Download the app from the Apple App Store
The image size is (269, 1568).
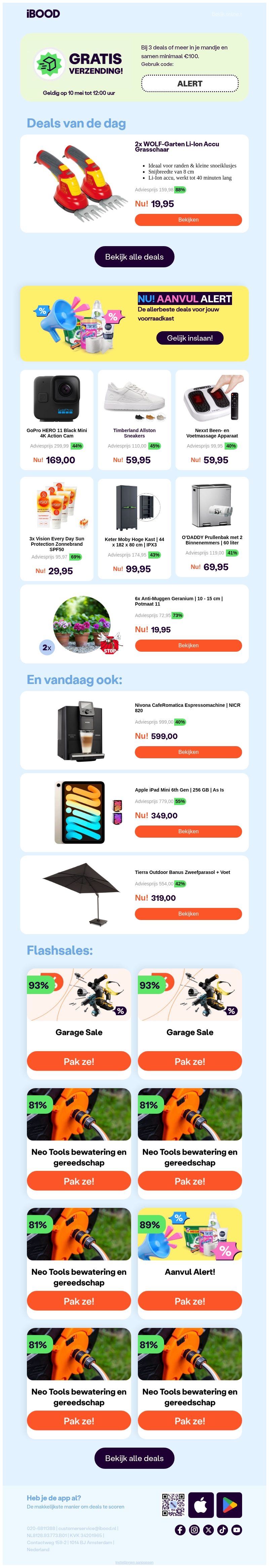point(201,1505)
